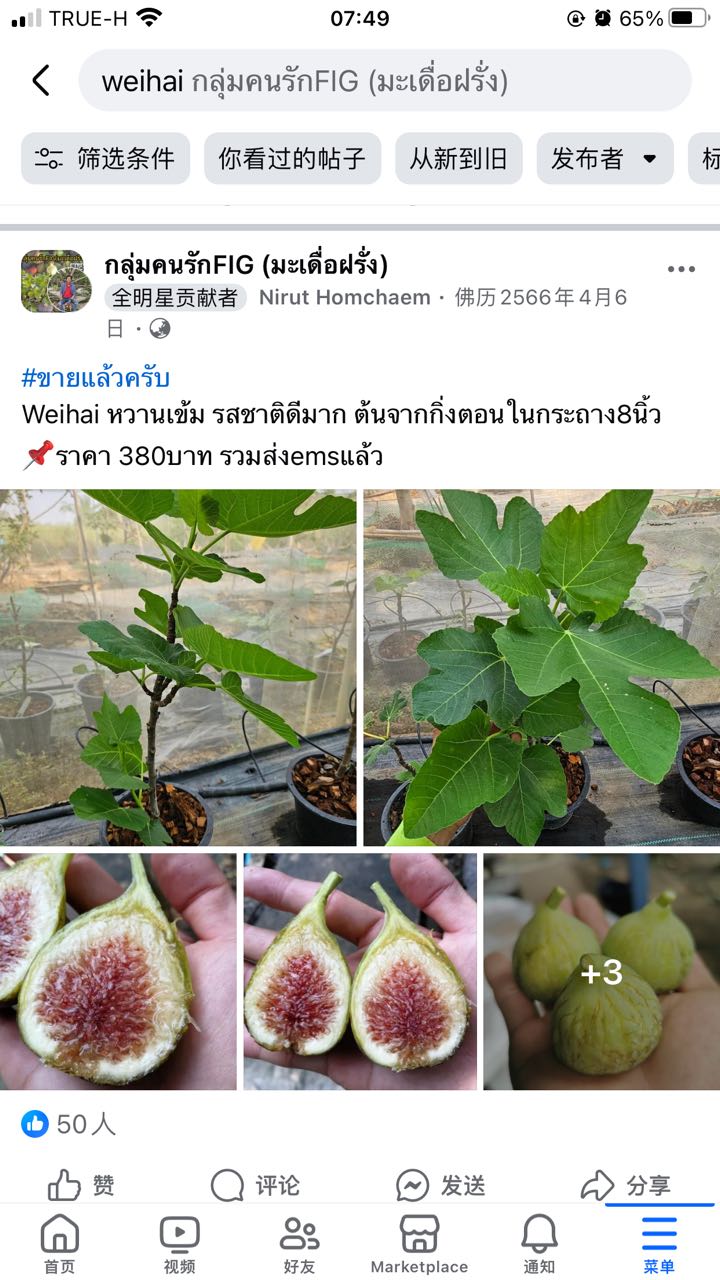Share the post with 分享
The image size is (720, 1280).
click(626, 1185)
